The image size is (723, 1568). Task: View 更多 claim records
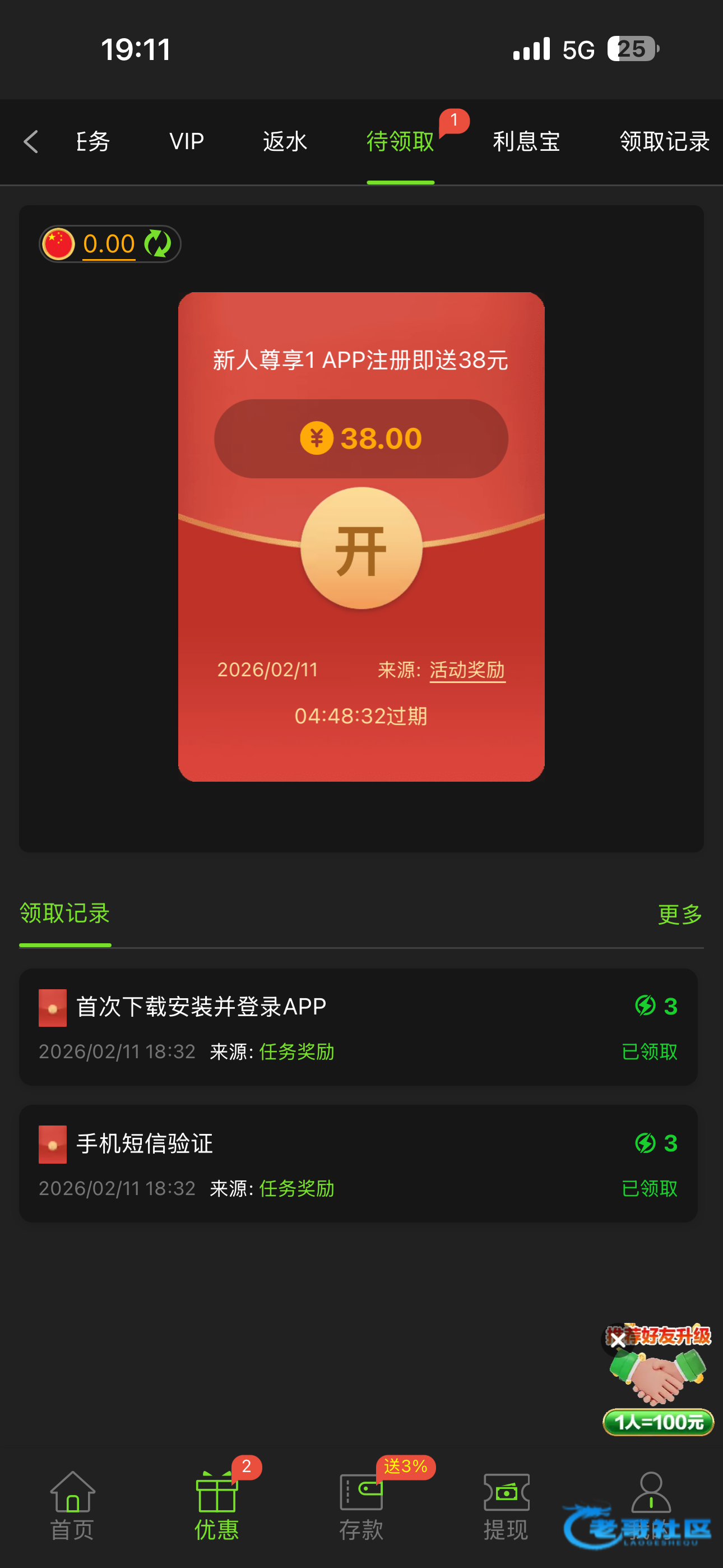pyautogui.click(x=680, y=914)
